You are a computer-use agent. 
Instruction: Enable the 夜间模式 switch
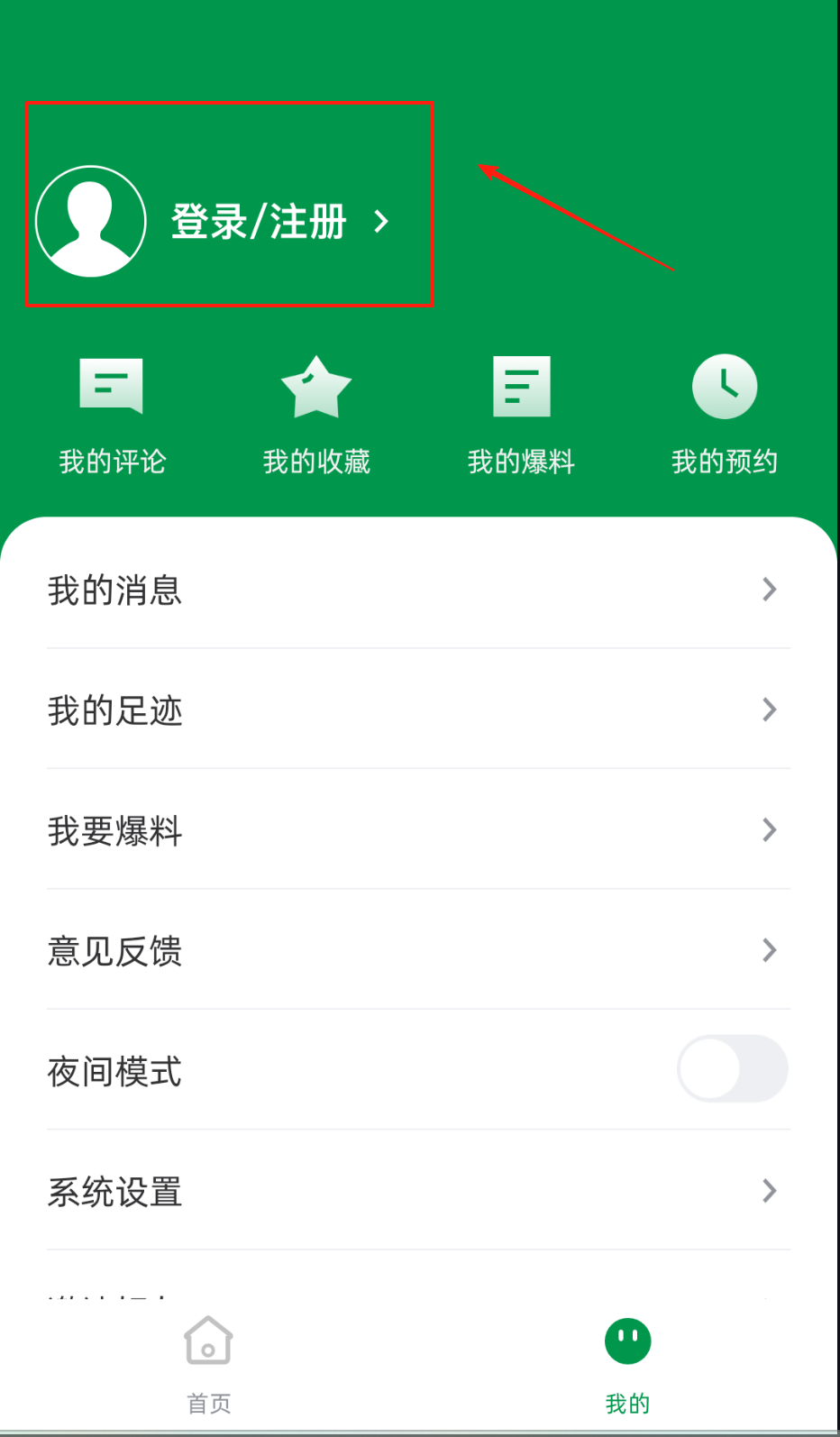pyautogui.click(x=732, y=1069)
